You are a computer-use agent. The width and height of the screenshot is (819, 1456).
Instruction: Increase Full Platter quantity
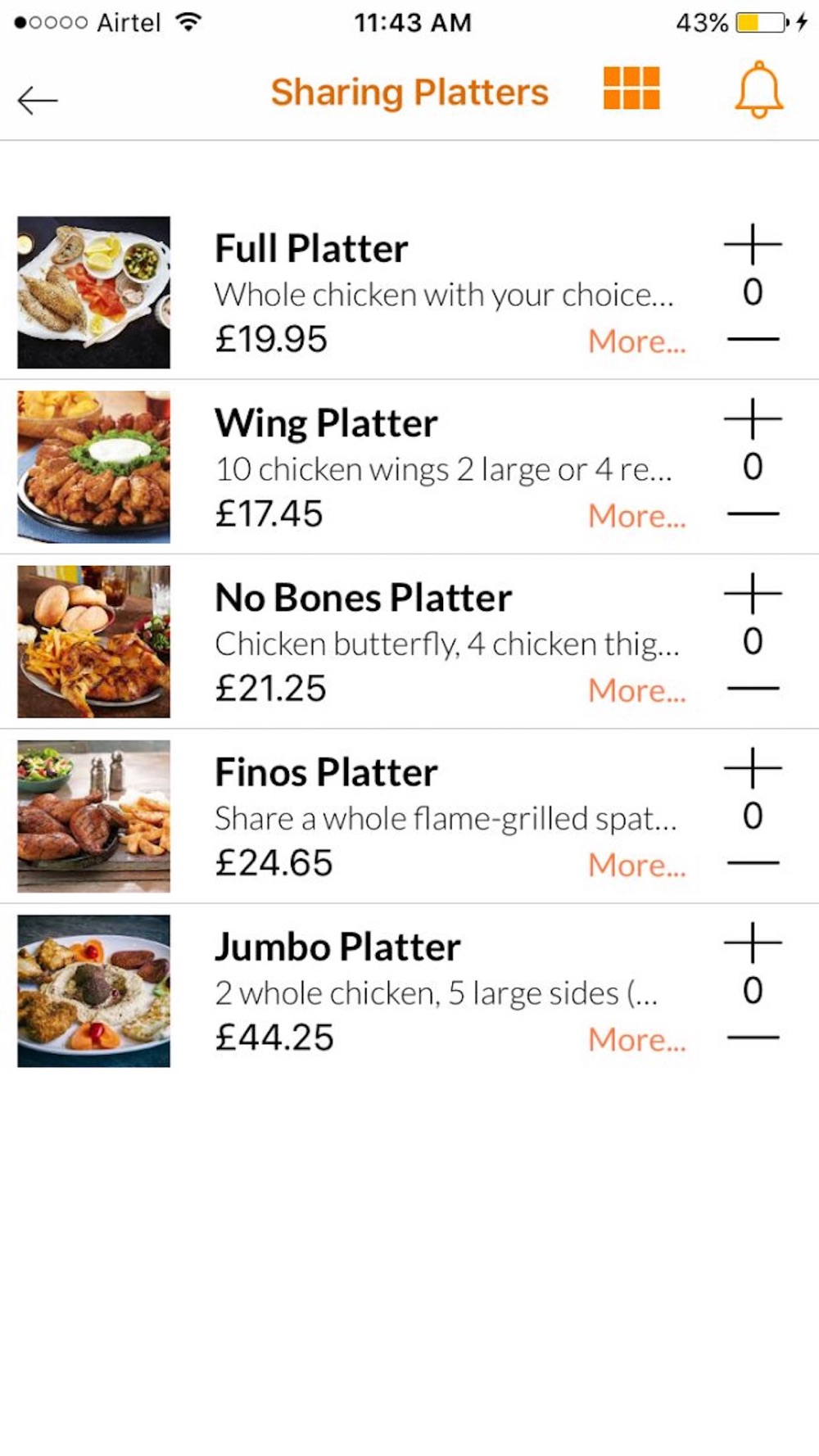pyautogui.click(x=753, y=244)
